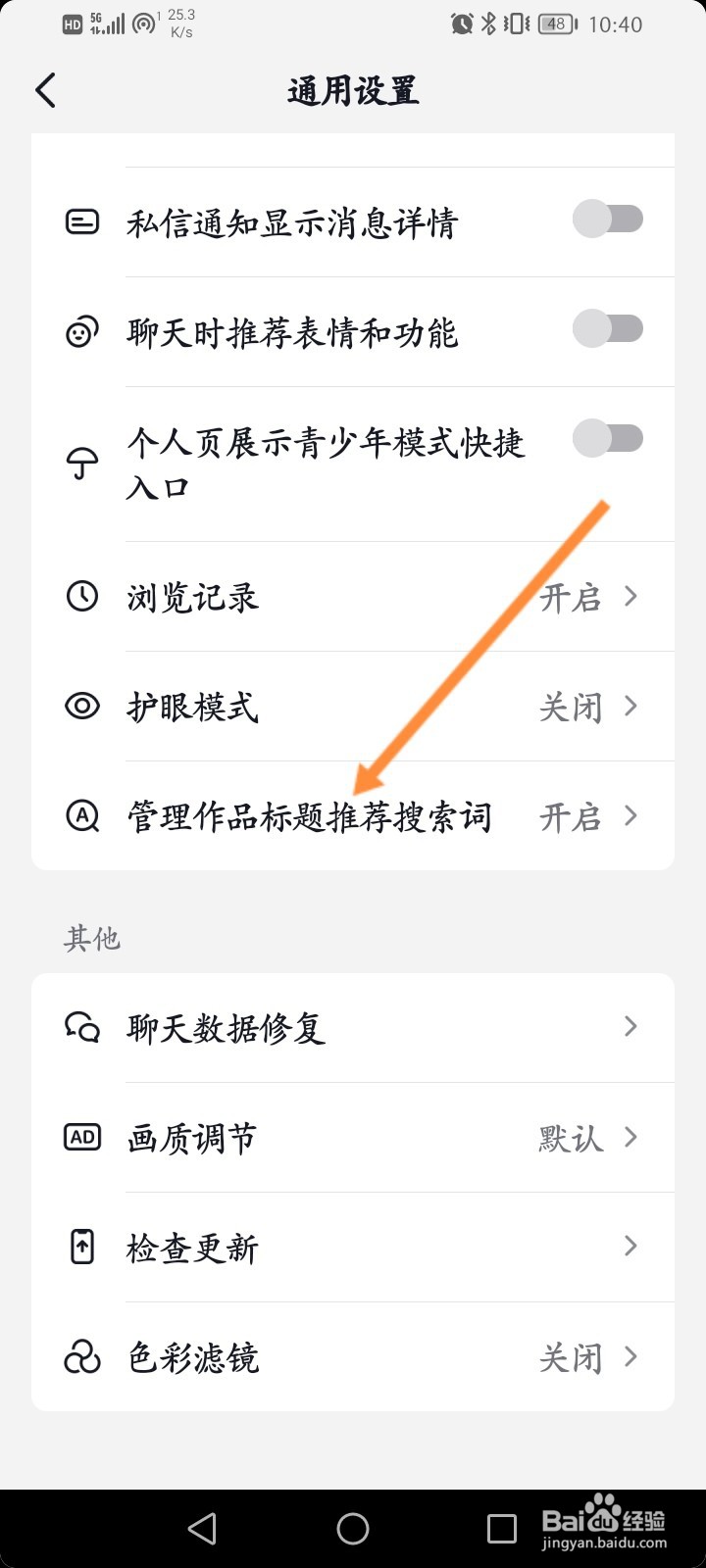Enable 私信通知显示消息详情
706x1568 pixels.
pyautogui.click(x=609, y=219)
